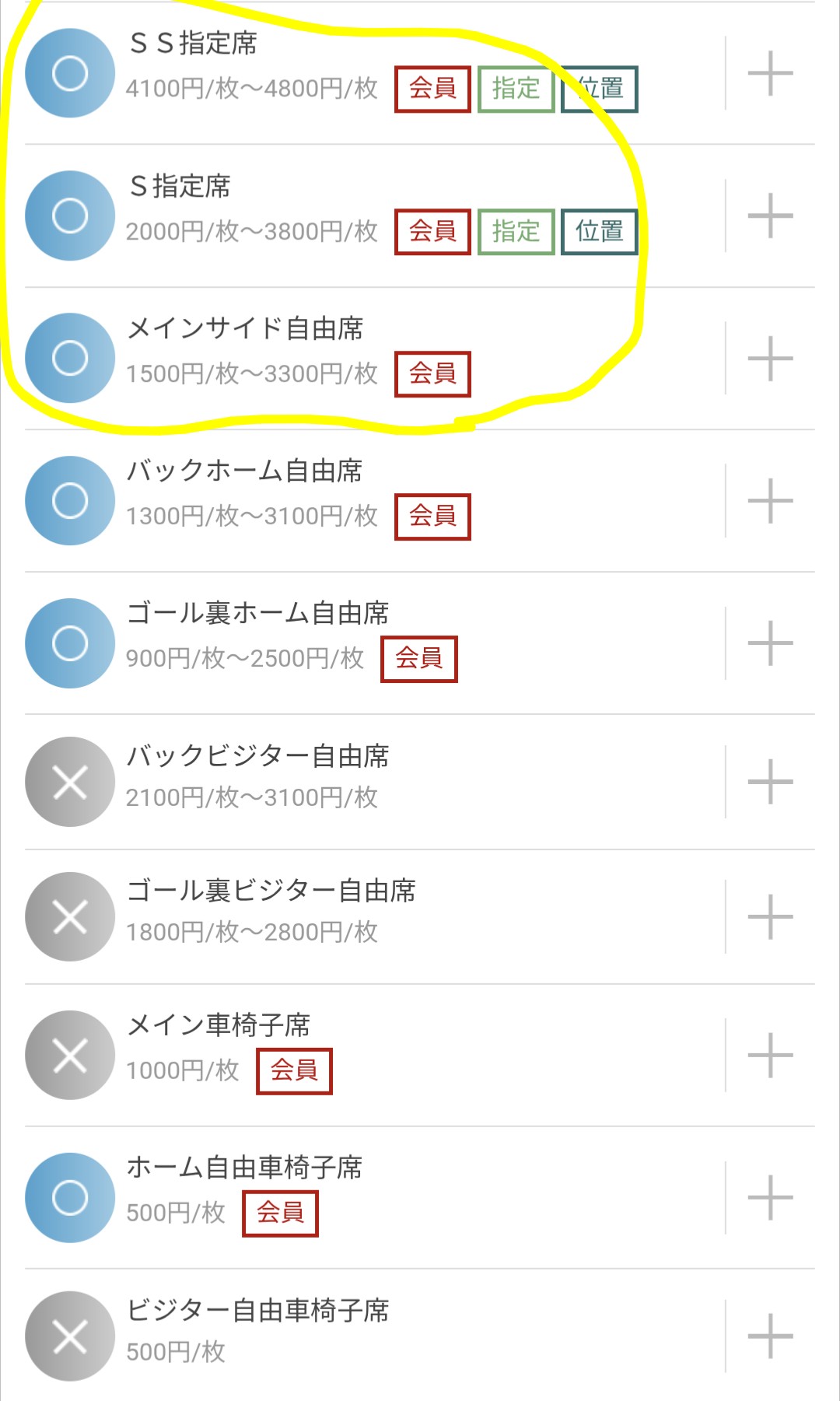Open the plus for メインサイド自由席
Viewport: 840px width, 1401px height.
770,358
